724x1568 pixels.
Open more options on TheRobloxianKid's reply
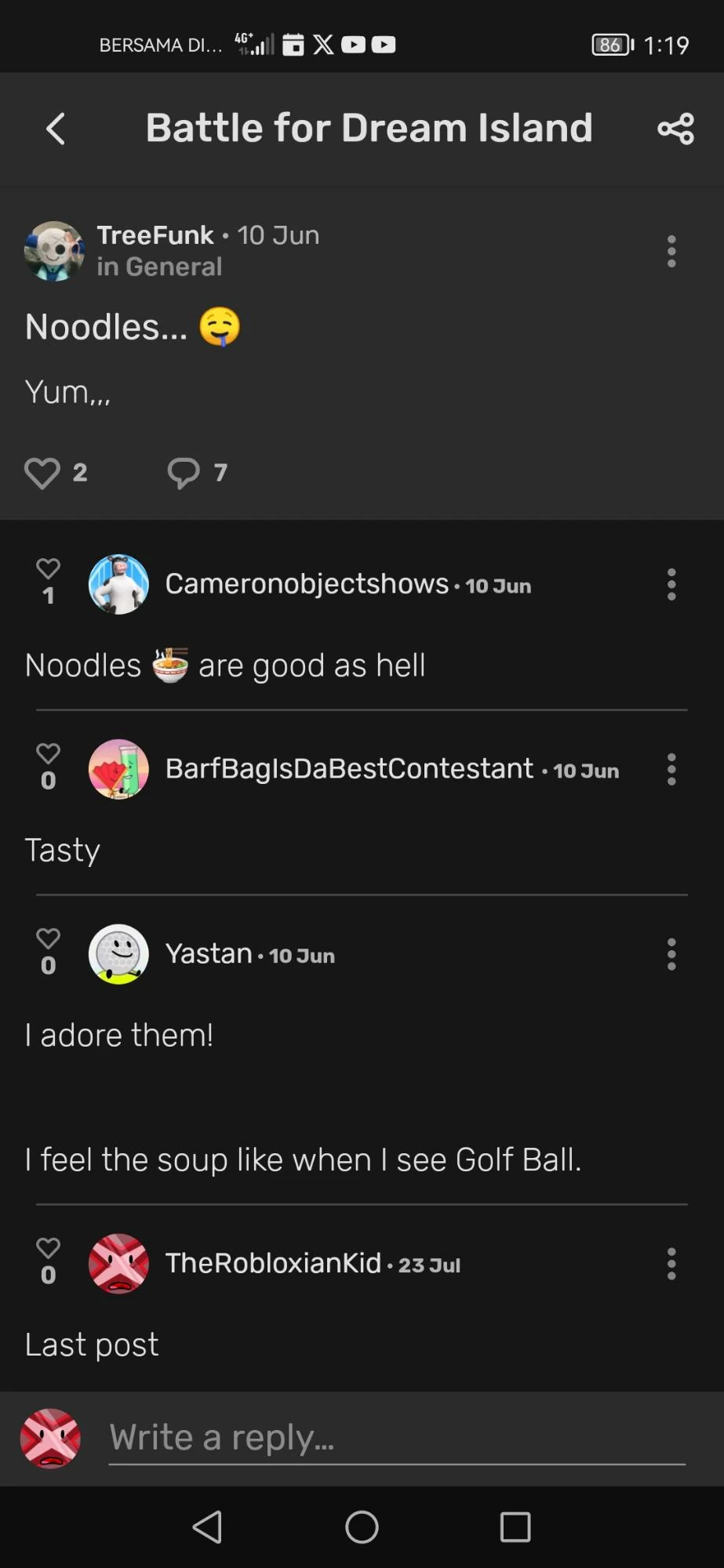671,1264
